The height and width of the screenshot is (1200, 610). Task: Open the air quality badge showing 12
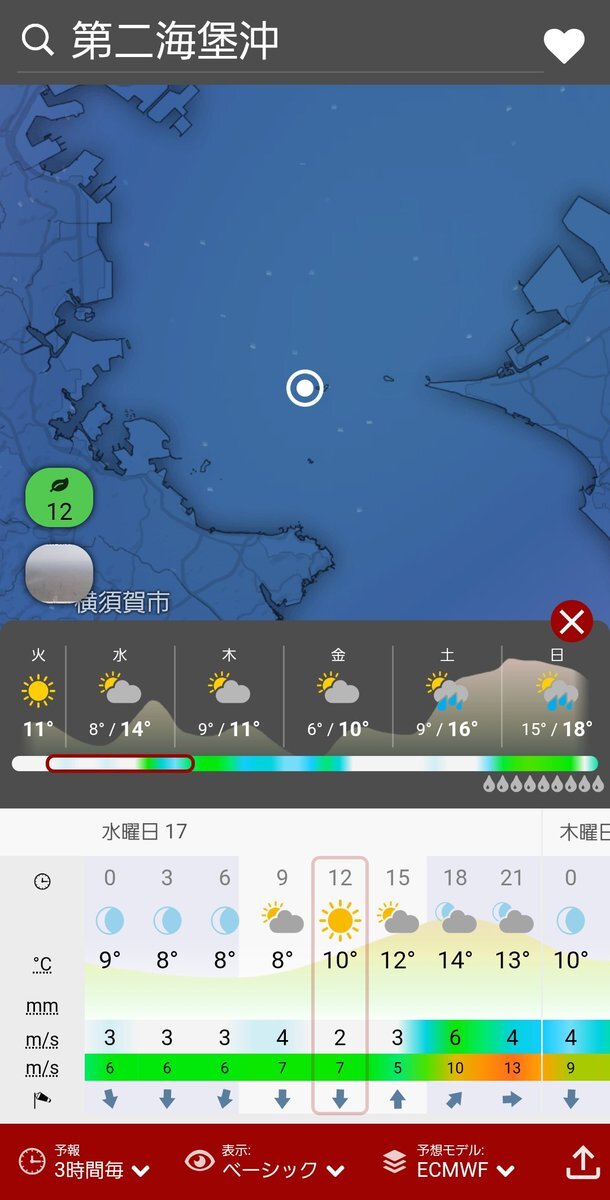tap(59, 498)
